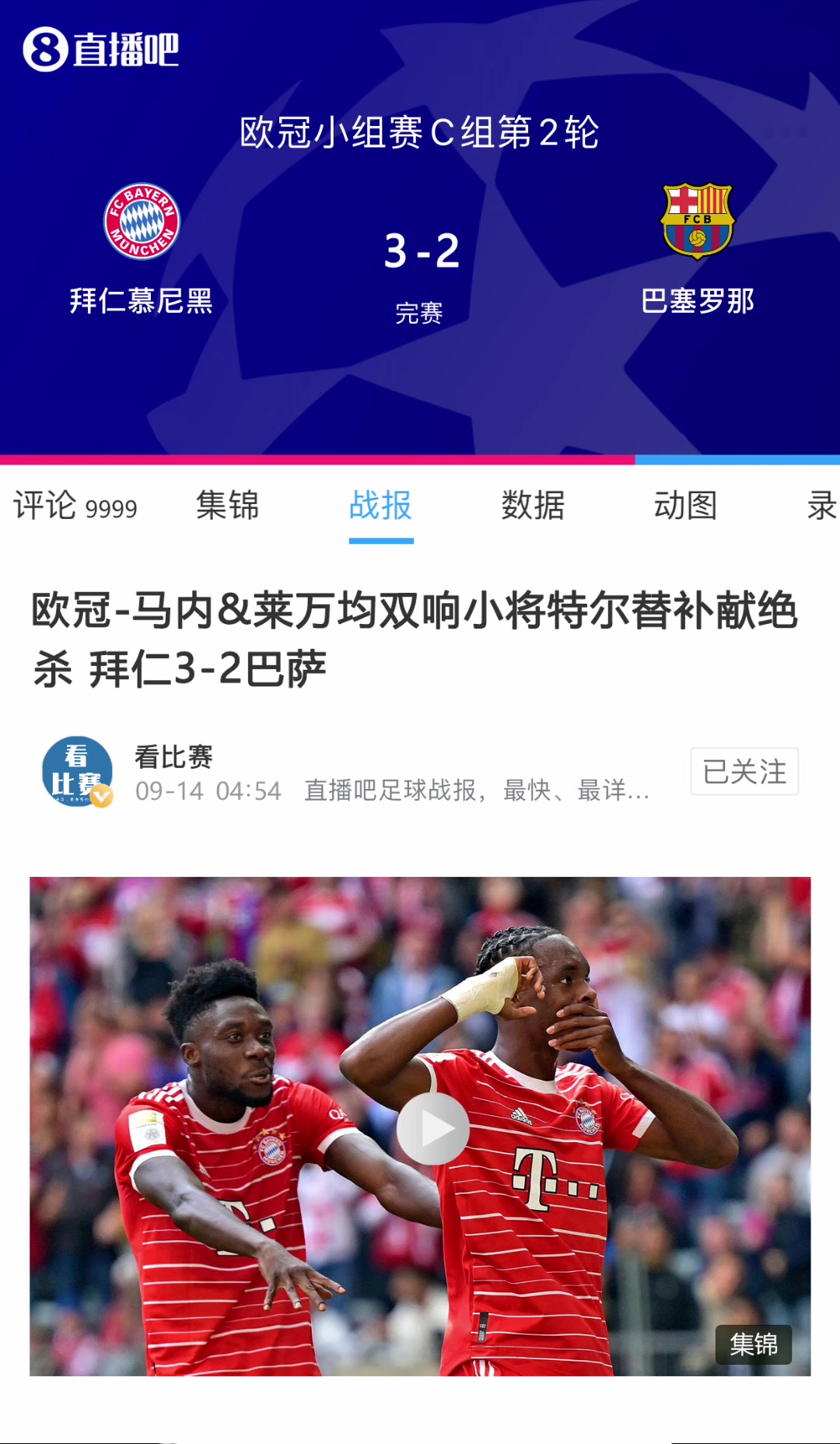Viewport: 840px width, 1444px height.
Task: Select the 战报 match report tab
Action: tap(380, 506)
